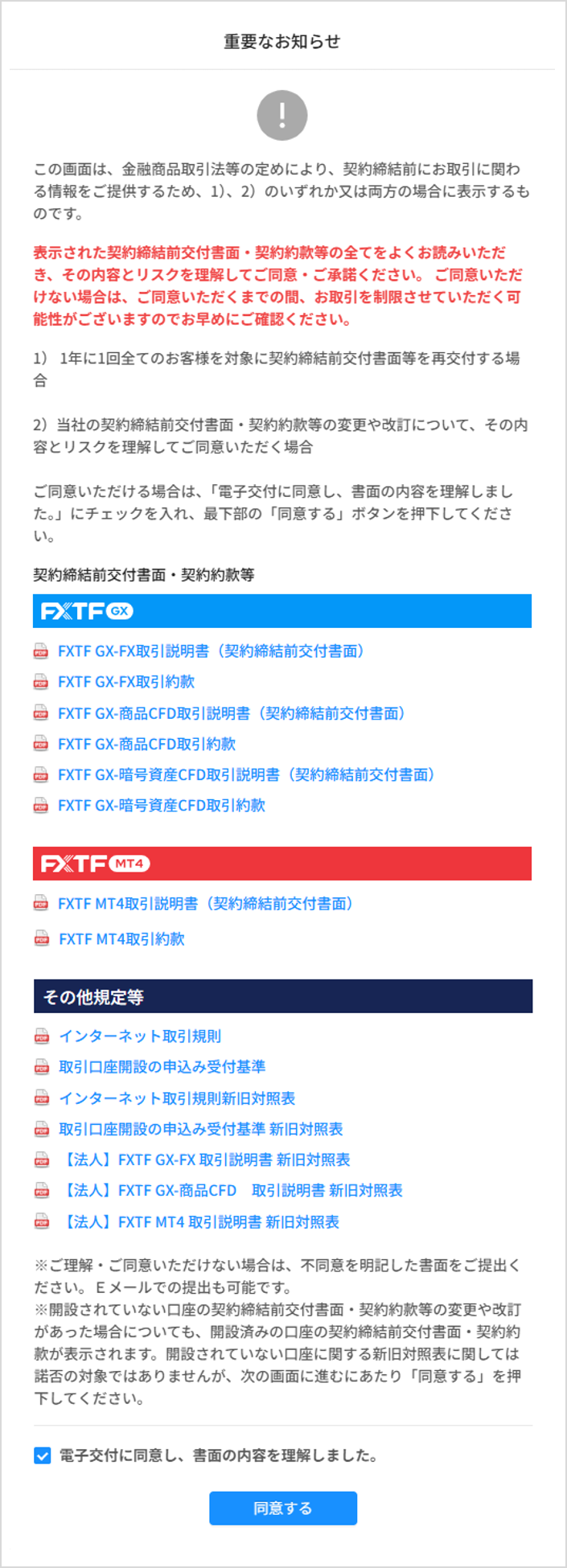Open FXTF MT4取引説明書 link

205,904
